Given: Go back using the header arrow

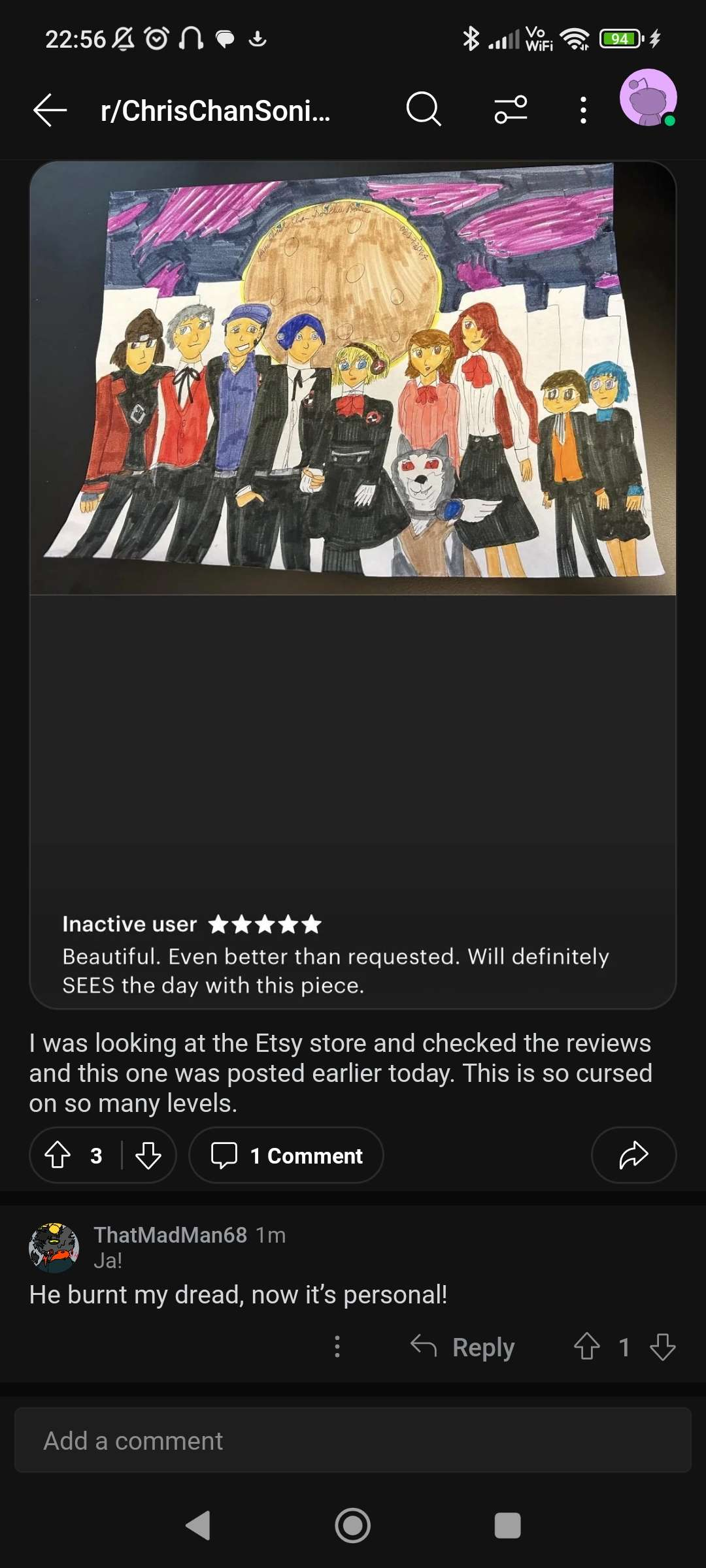Looking at the screenshot, I should point(50,110).
